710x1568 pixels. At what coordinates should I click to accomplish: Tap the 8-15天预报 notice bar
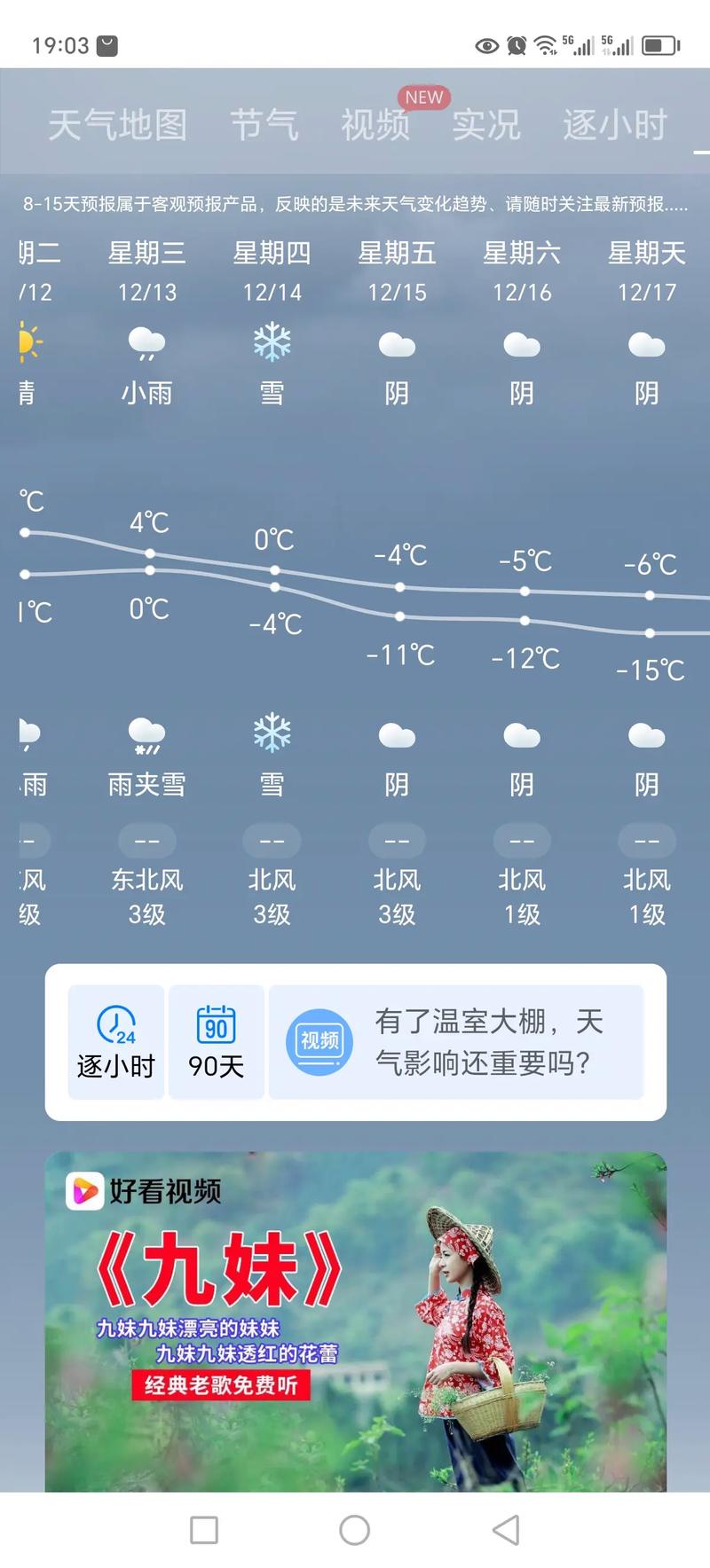tap(355, 202)
